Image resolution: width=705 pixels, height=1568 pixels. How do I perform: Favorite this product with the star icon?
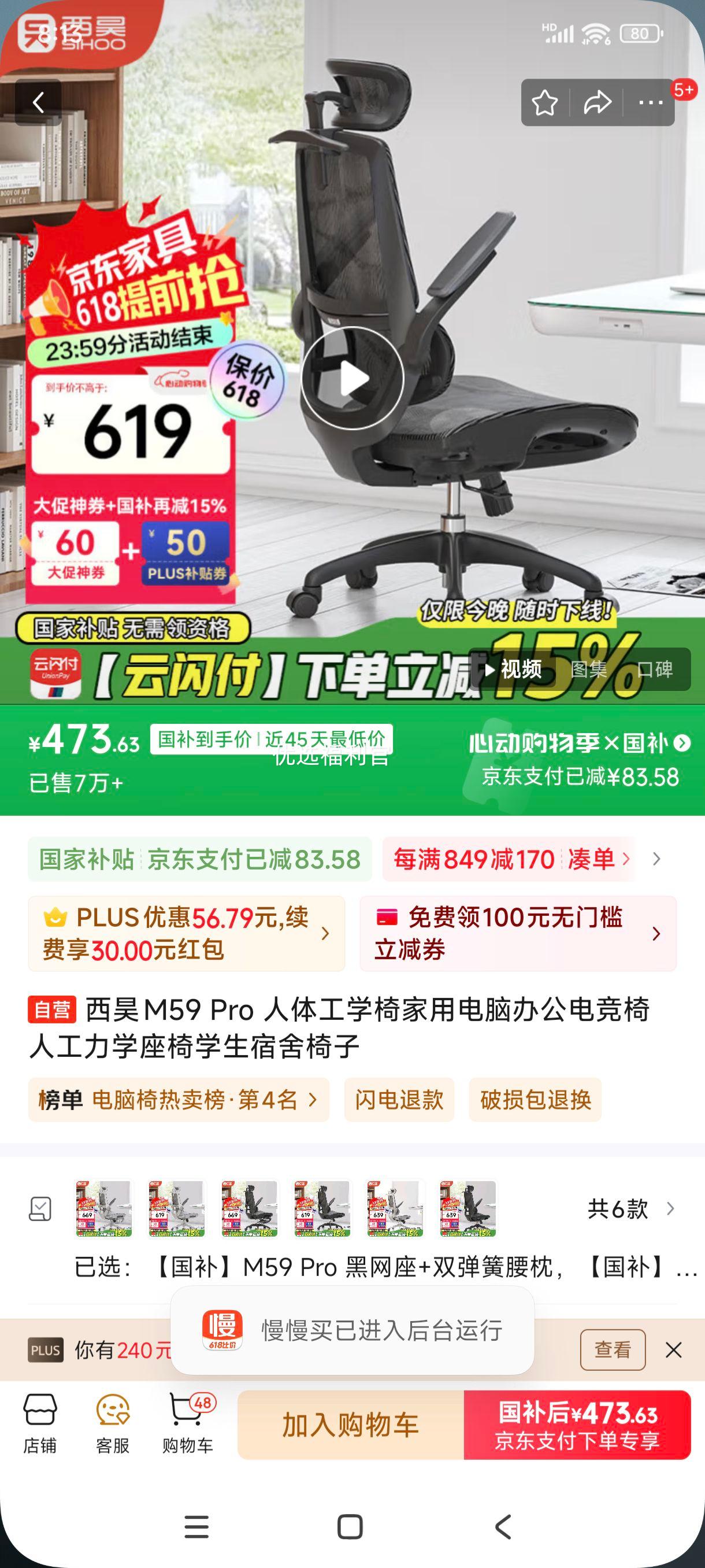pos(544,102)
